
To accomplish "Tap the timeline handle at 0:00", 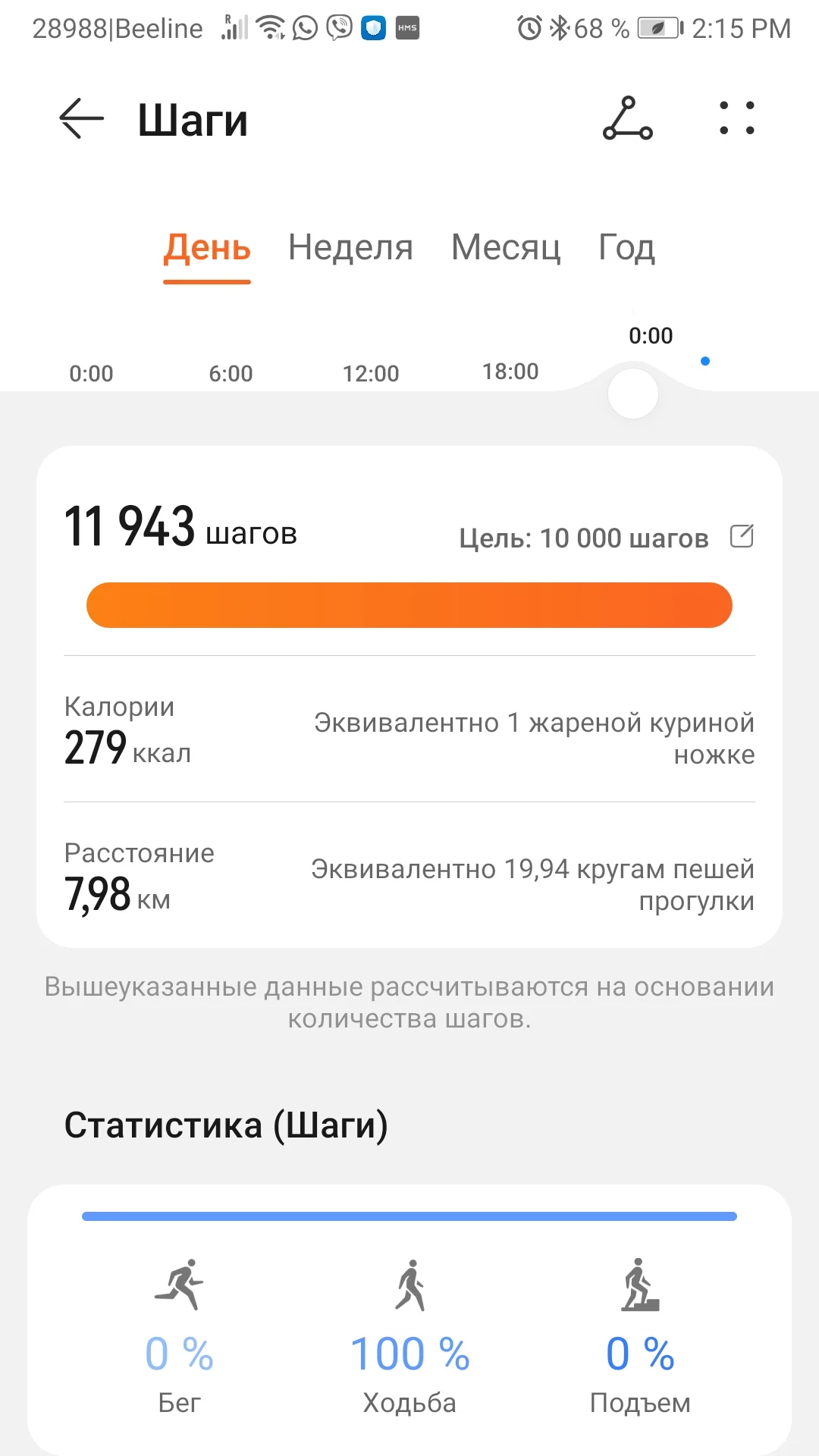I will click(633, 394).
